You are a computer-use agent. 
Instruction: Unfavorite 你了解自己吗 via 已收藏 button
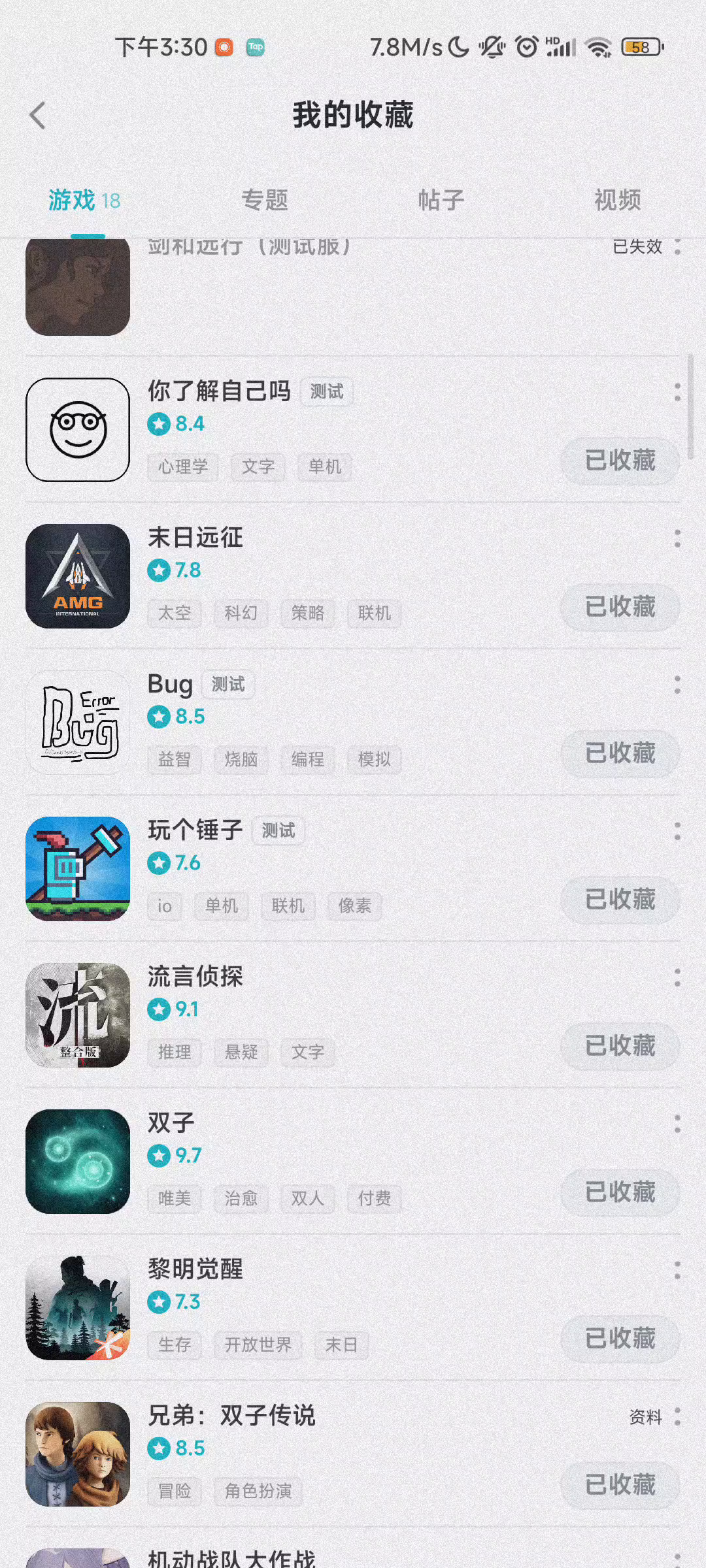[620, 461]
